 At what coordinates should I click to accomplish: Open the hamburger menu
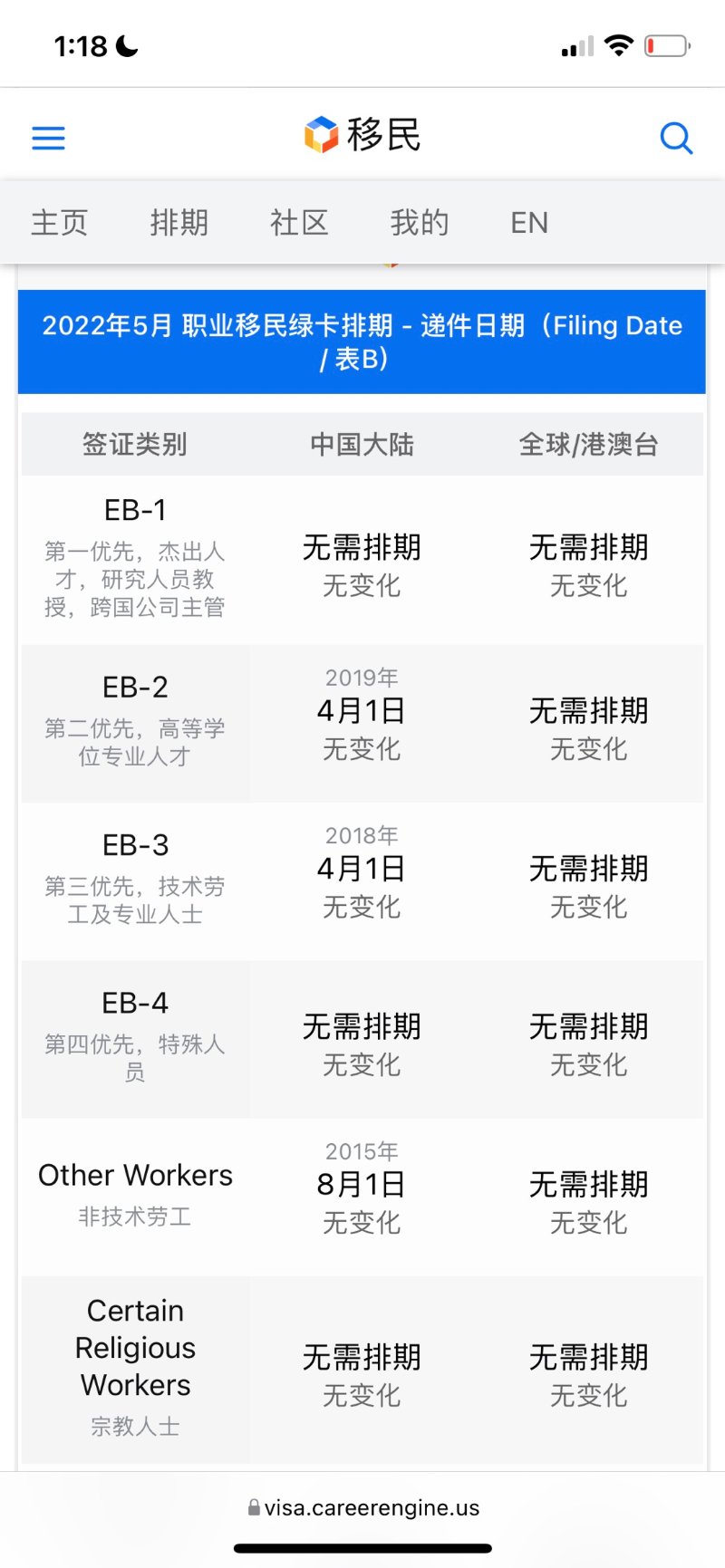(49, 138)
